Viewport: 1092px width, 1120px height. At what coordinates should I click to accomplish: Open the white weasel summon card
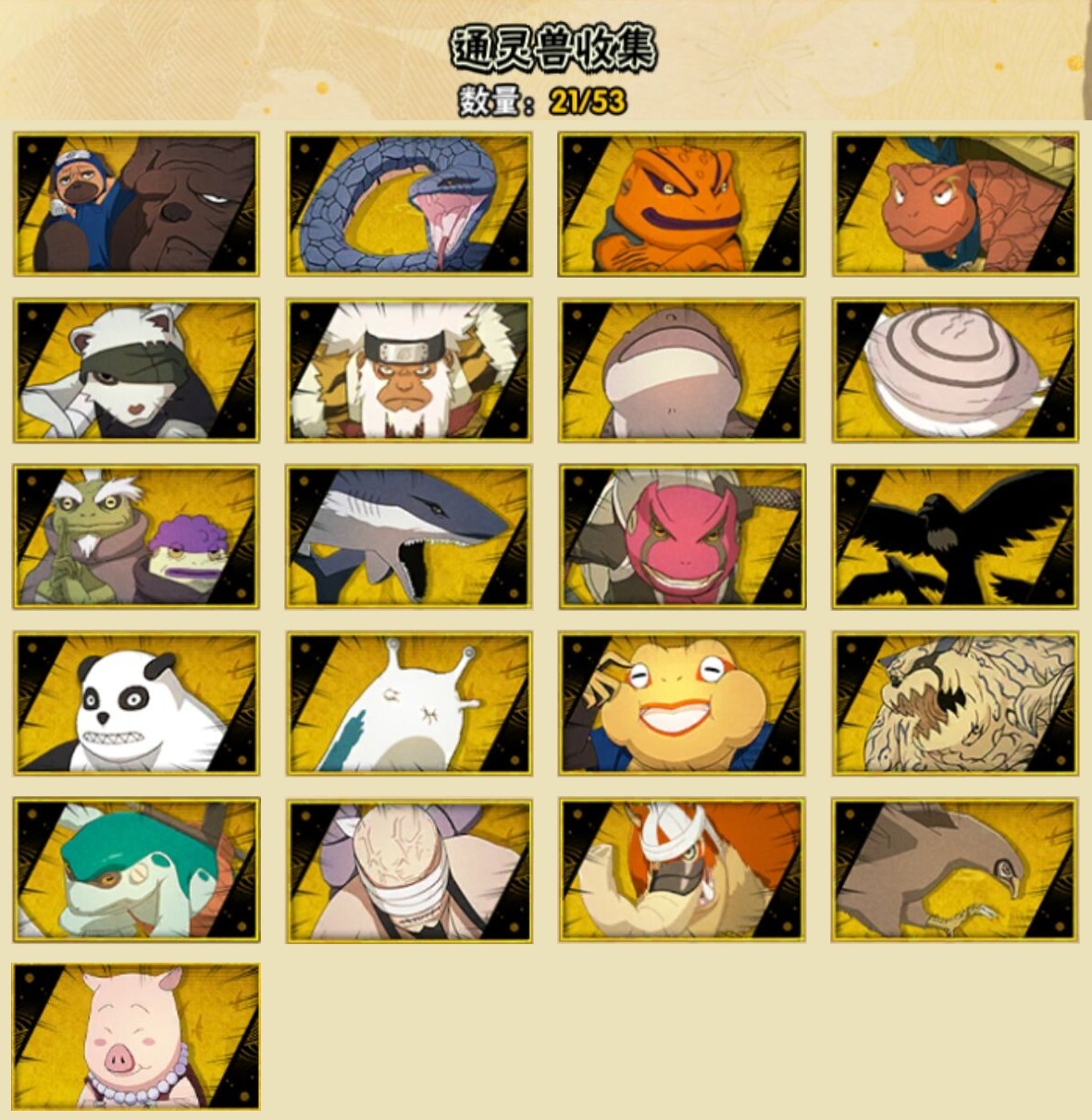click(x=136, y=370)
